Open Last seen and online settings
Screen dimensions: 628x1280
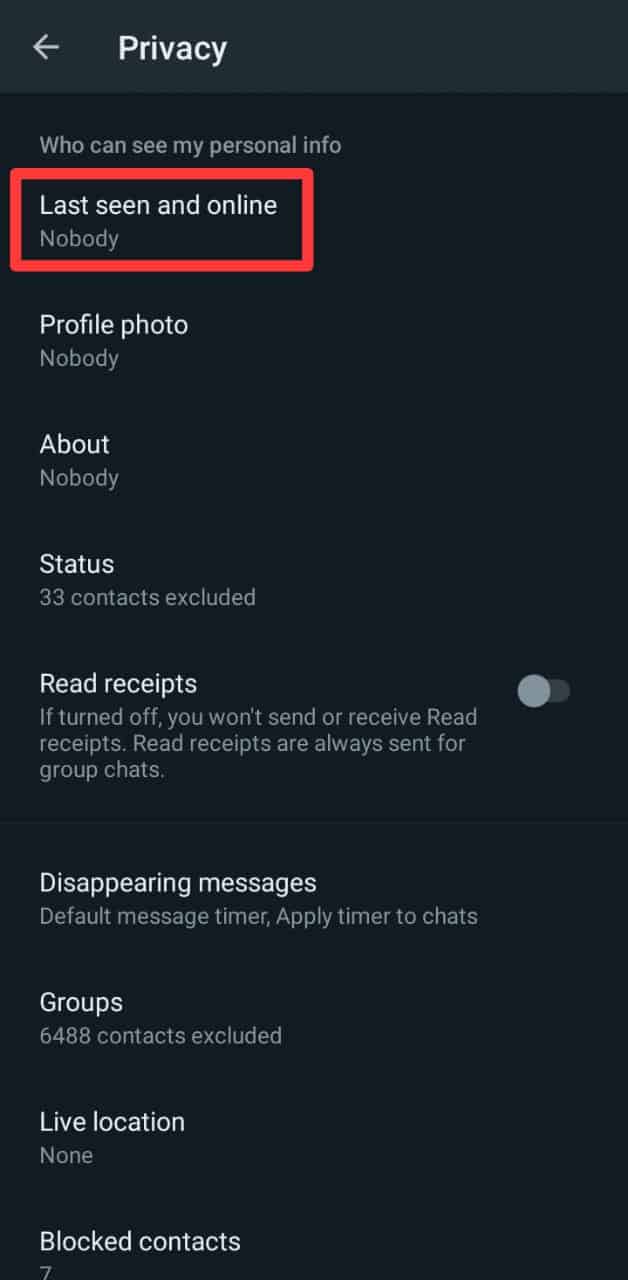160,220
